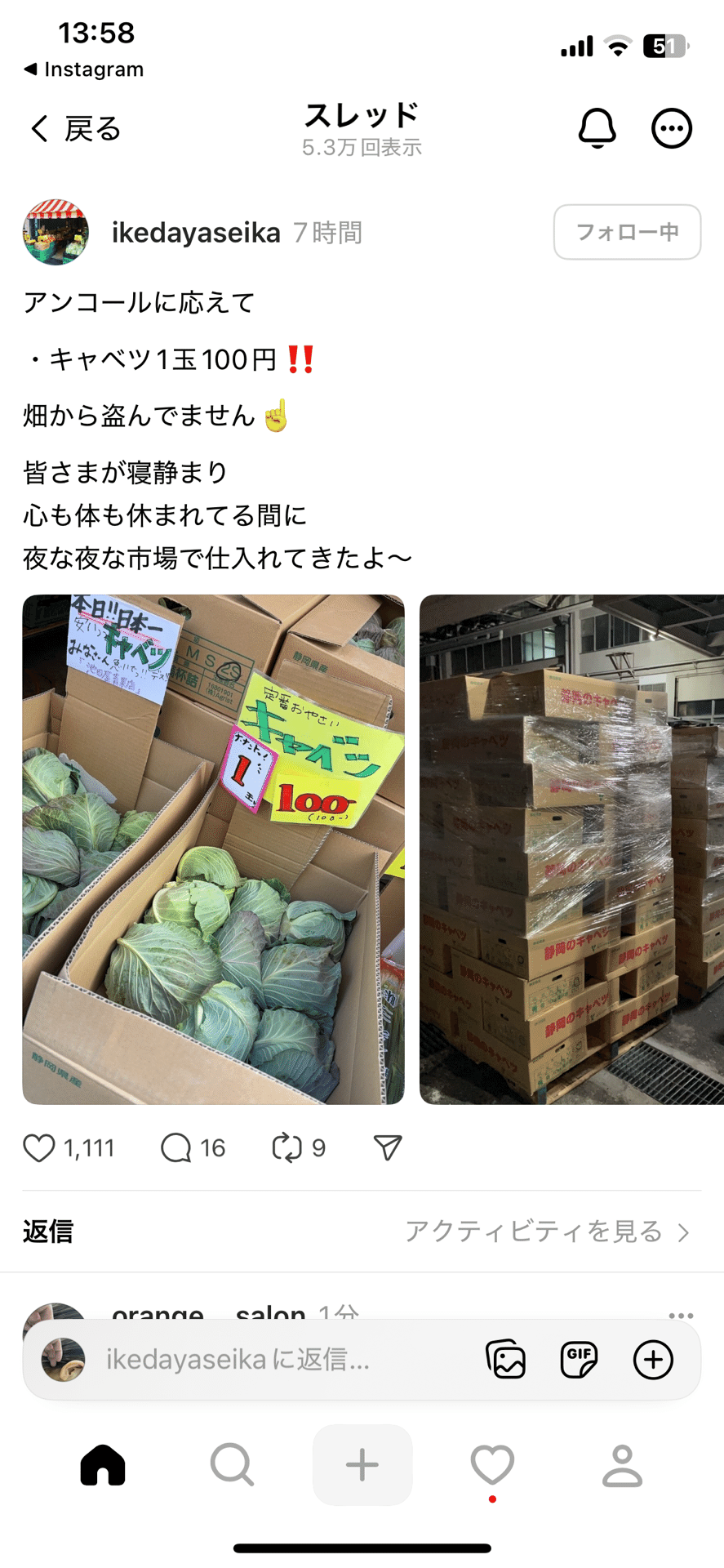Image resolution: width=724 pixels, height=1568 pixels.
Task: Go back with the 戻る button
Action: pyautogui.click(x=75, y=128)
